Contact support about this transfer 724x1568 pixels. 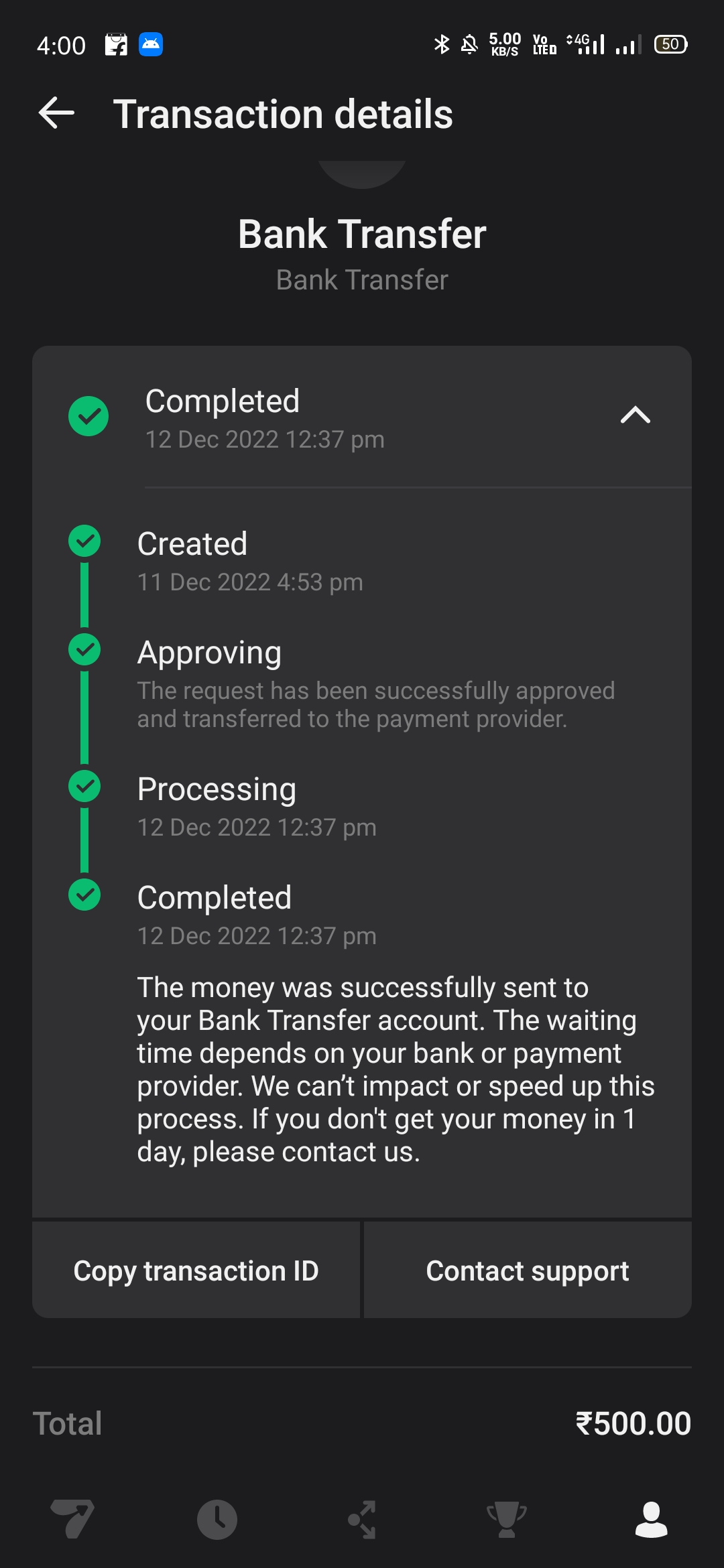coord(528,1270)
